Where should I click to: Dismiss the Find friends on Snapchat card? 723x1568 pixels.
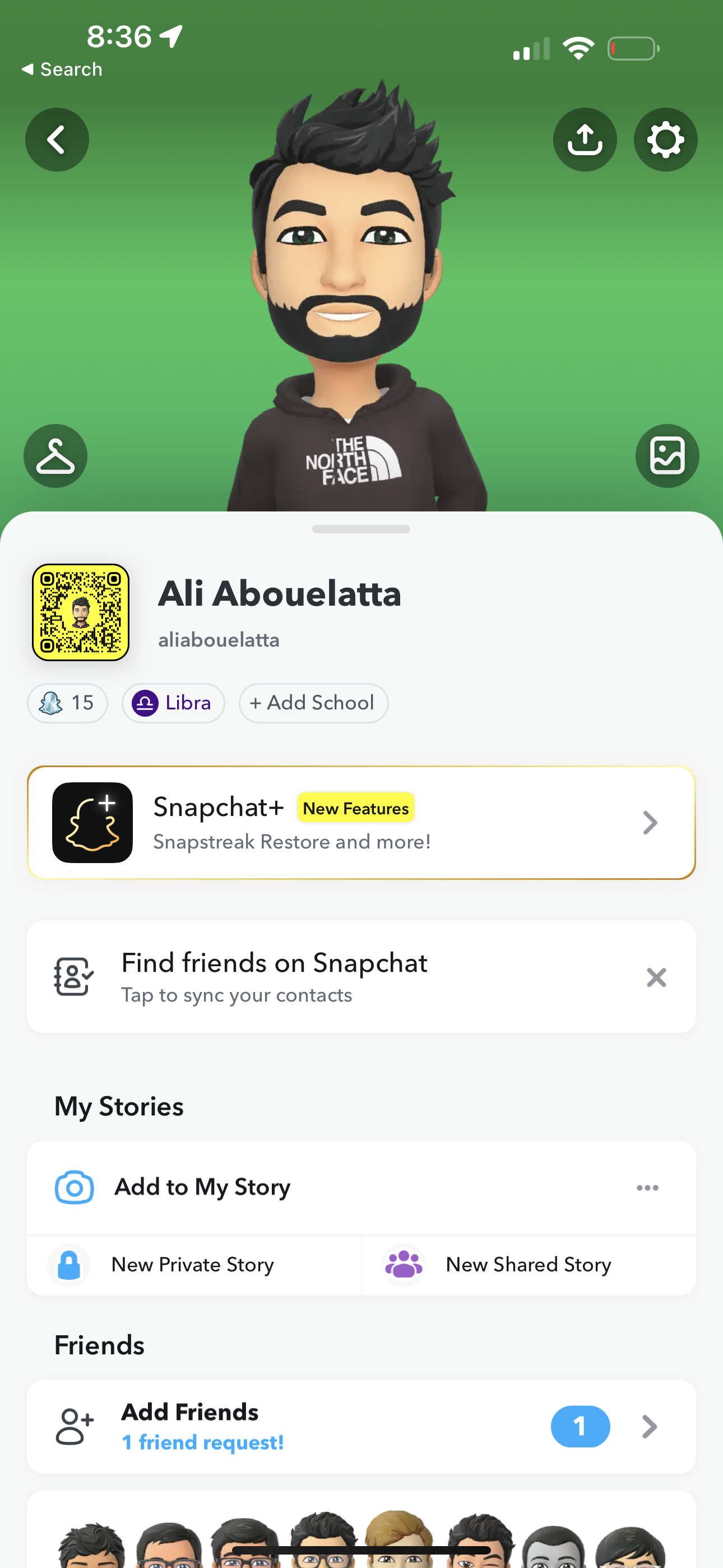[x=656, y=977]
